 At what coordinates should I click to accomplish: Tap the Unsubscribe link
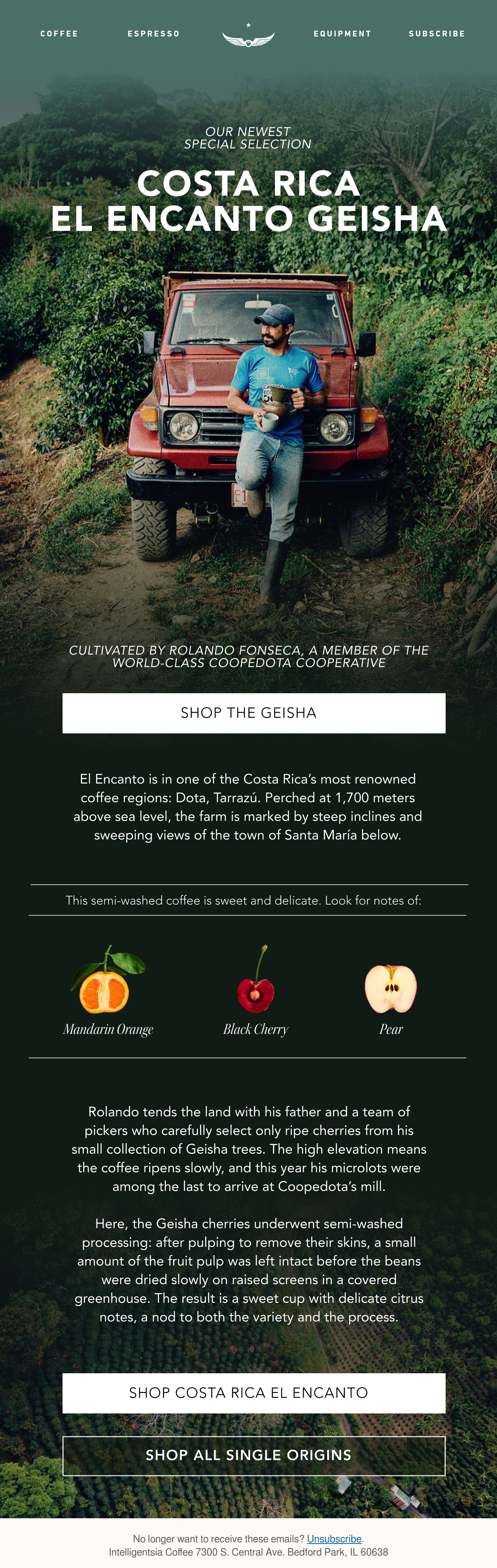[334, 1538]
